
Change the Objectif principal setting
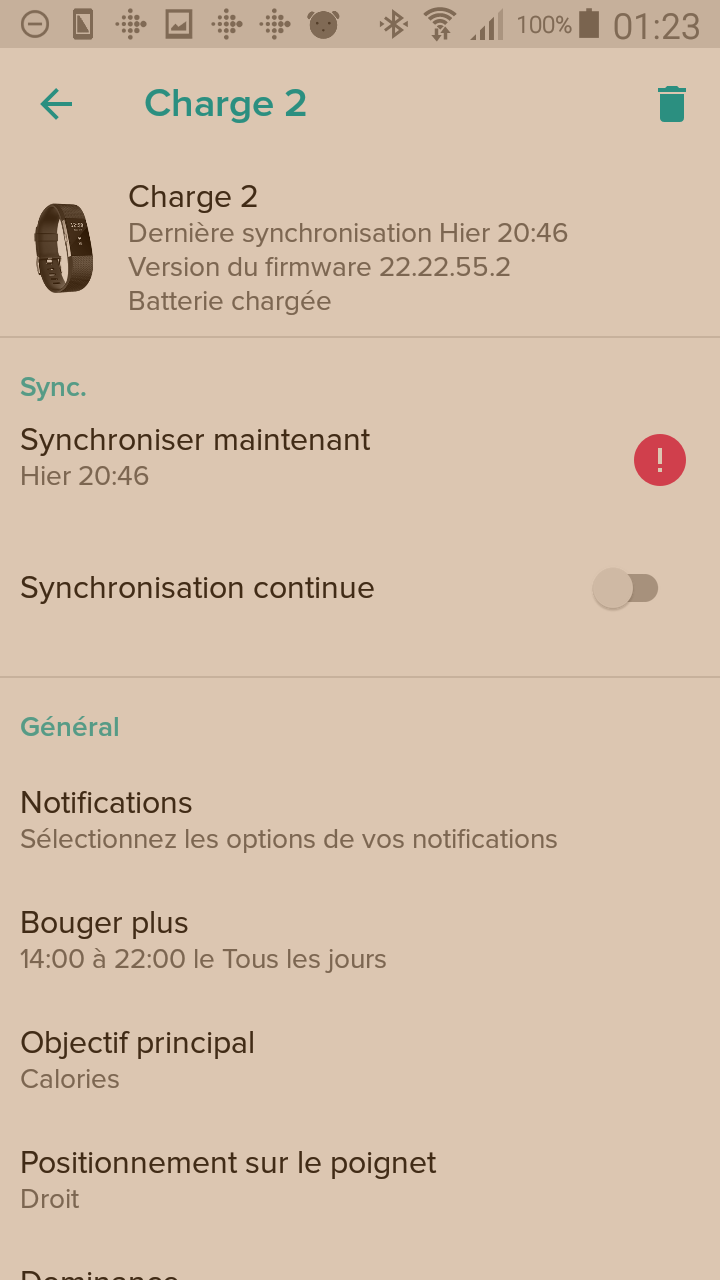tap(138, 1060)
